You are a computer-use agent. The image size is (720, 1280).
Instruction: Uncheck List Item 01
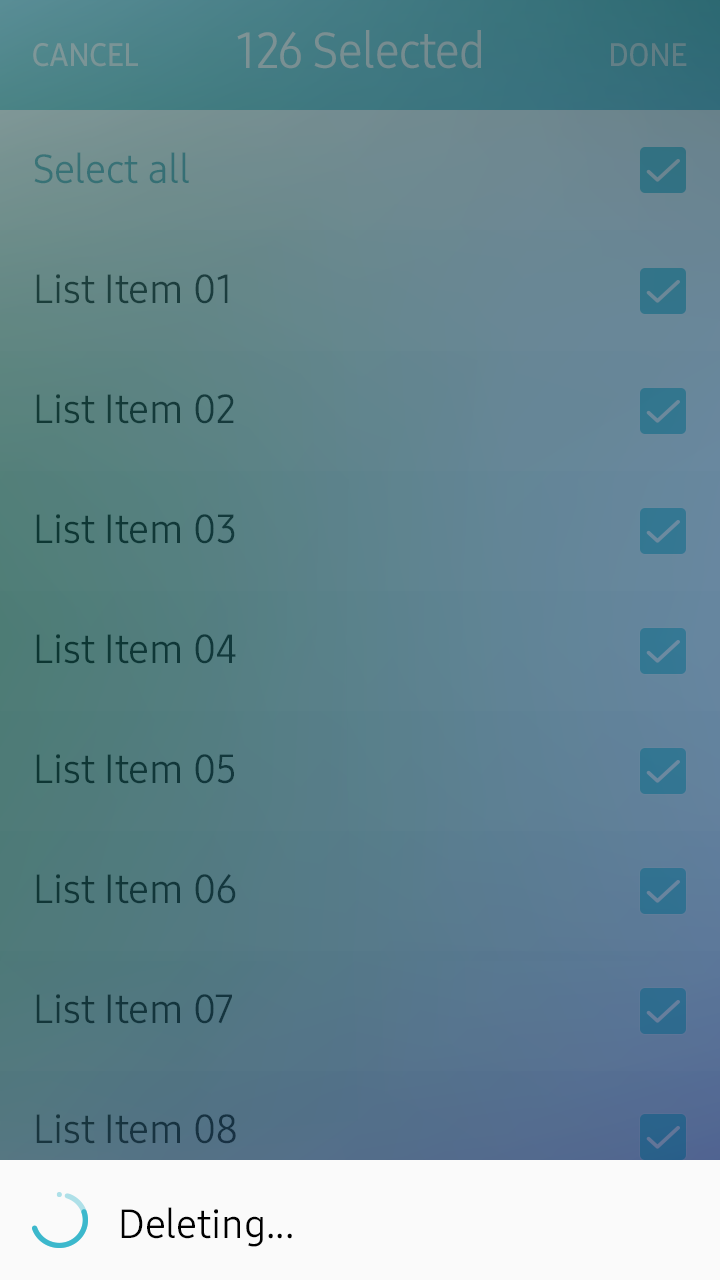(662, 291)
